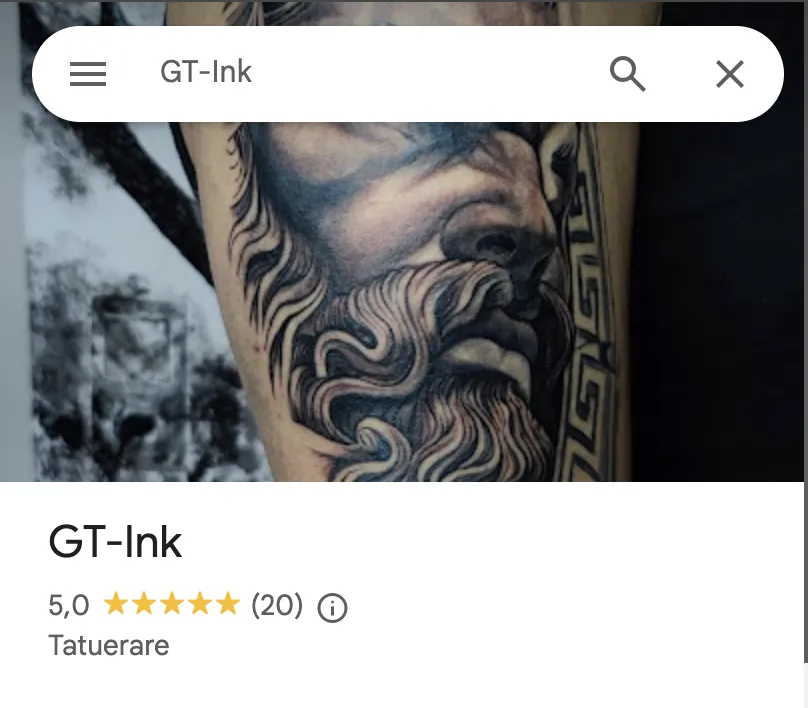Tap the rating info icon
Viewport: 808px width, 708px height.
332,608
